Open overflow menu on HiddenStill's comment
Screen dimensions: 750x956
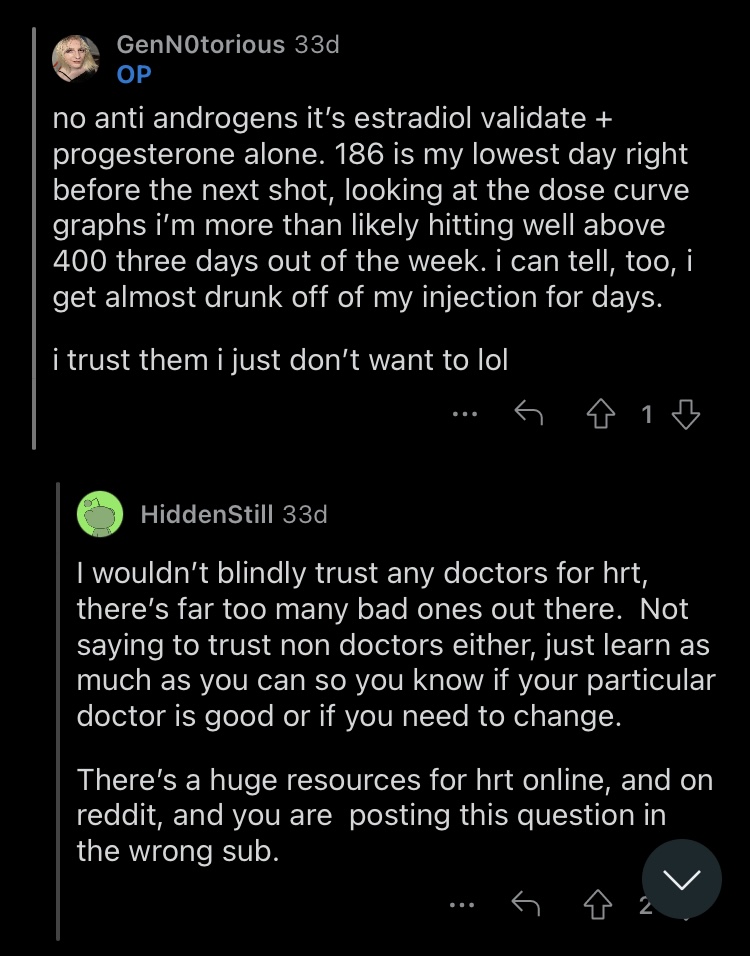(x=462, y=905)
